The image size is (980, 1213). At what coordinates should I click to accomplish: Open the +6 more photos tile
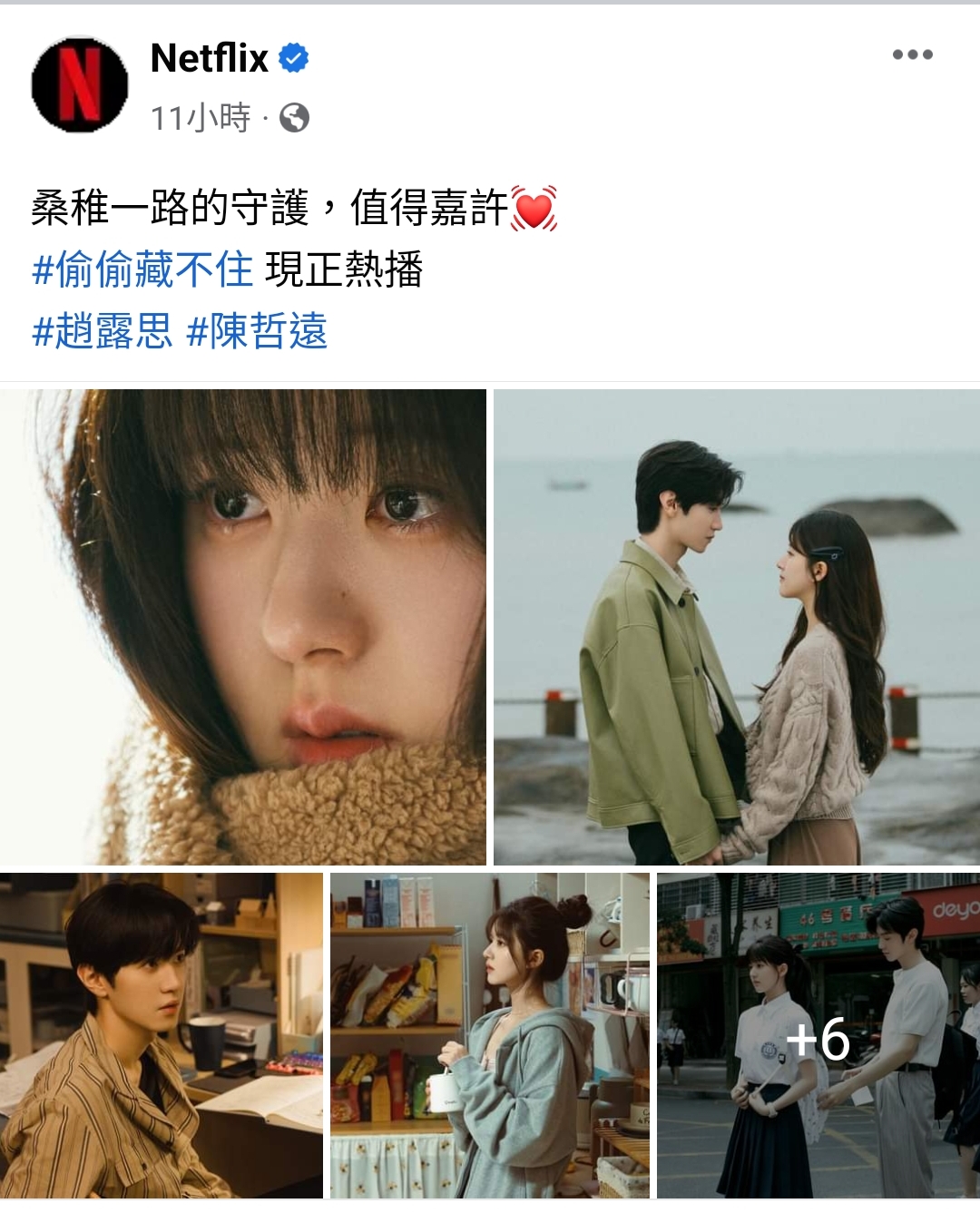pos(818,1035)
